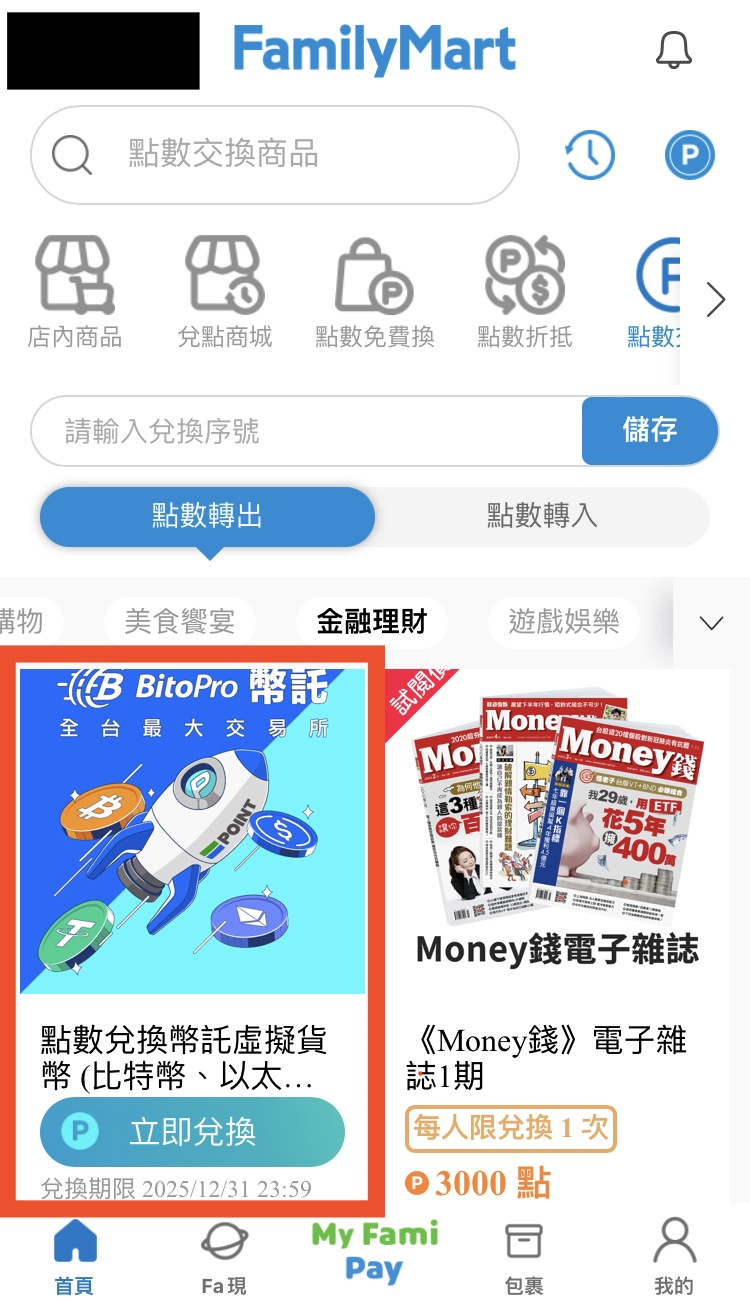
Task: Select the 美食饗宴 filter chip
Action: pos(180,622)
